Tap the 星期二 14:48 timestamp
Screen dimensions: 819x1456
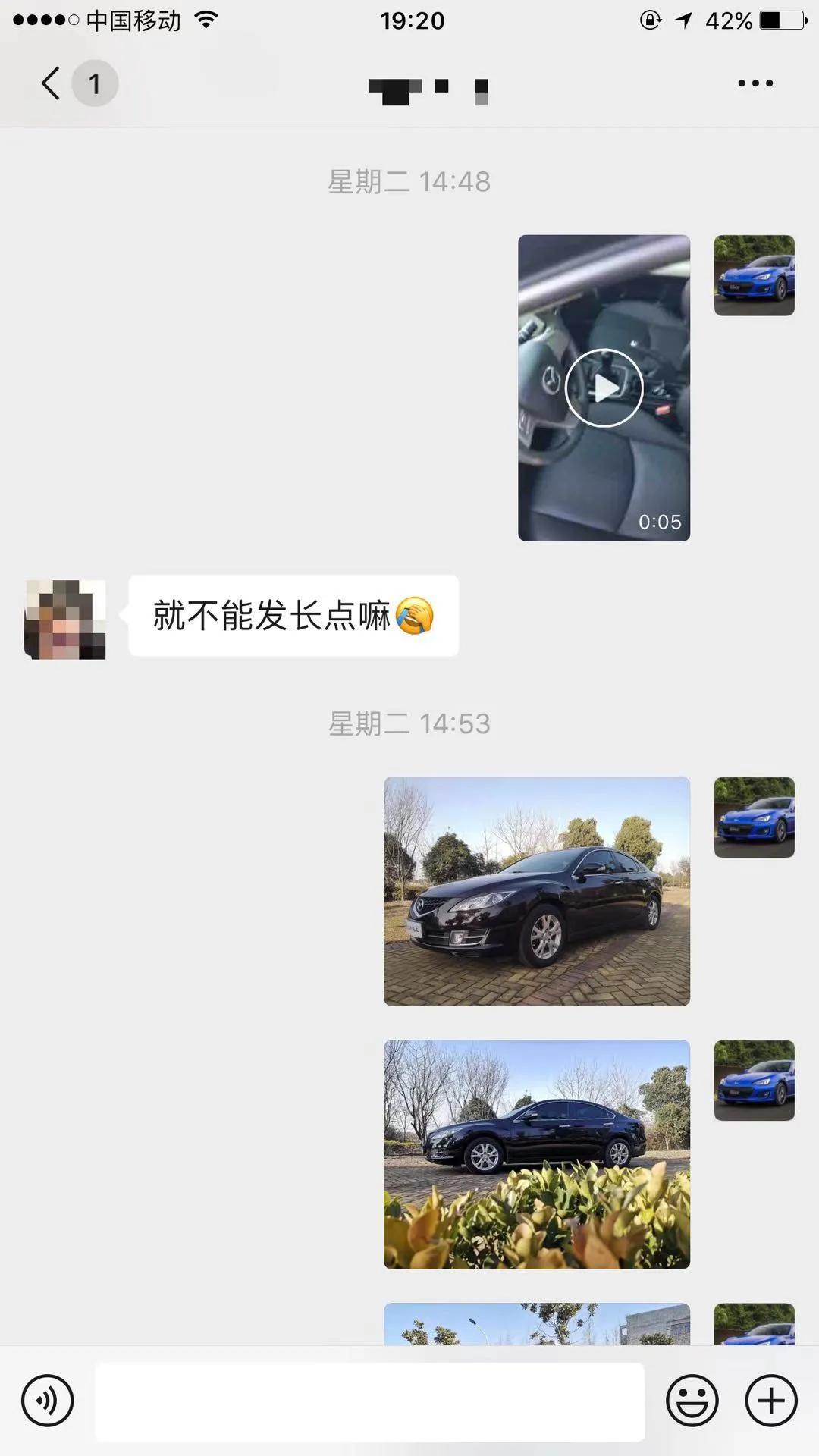pos(409,180)
